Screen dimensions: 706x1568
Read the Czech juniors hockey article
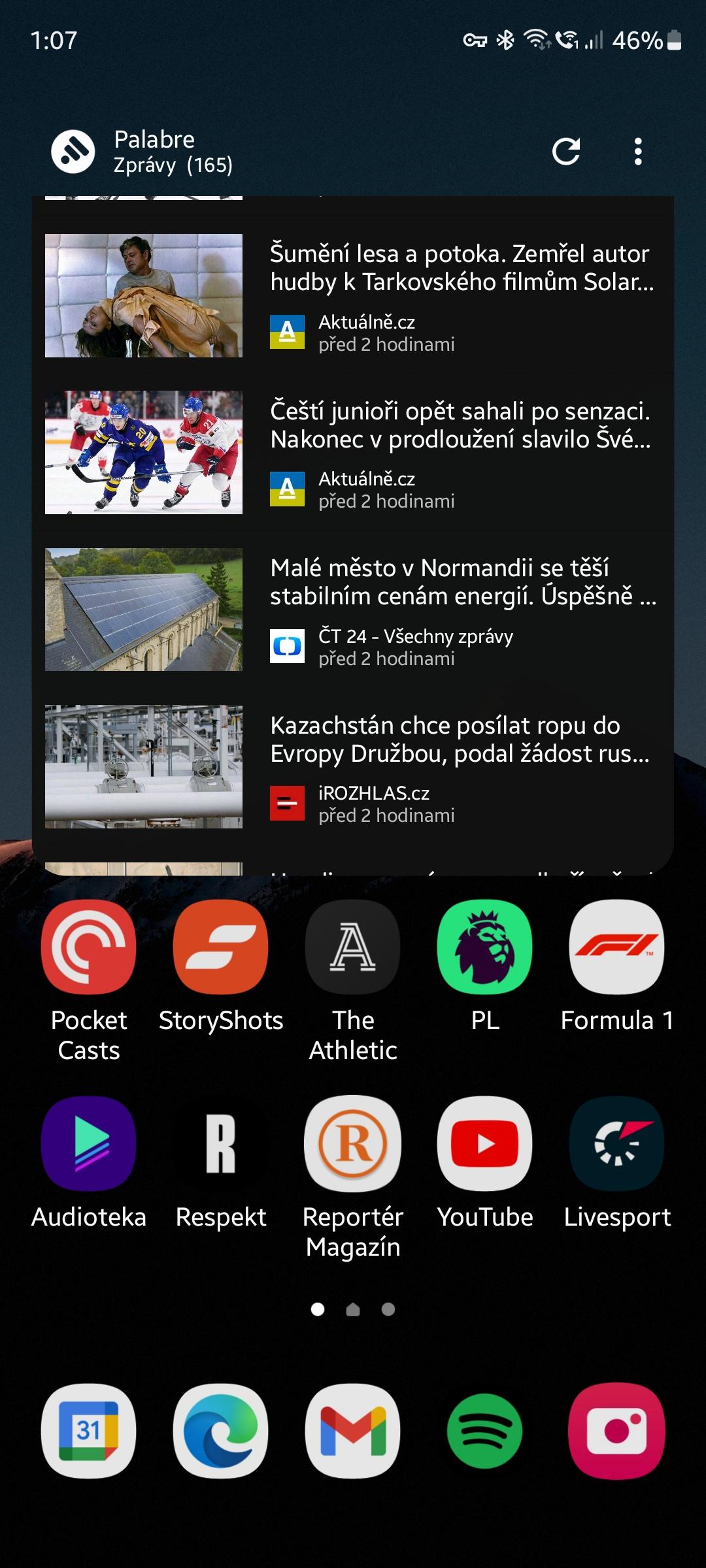(353, 452)
